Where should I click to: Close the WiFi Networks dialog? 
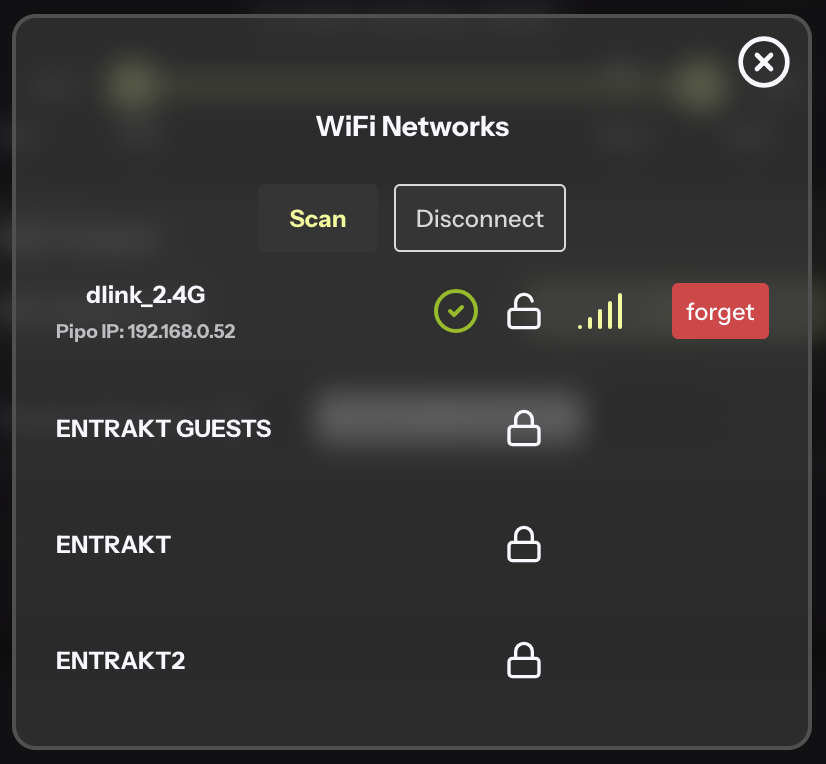click(763, 63)
